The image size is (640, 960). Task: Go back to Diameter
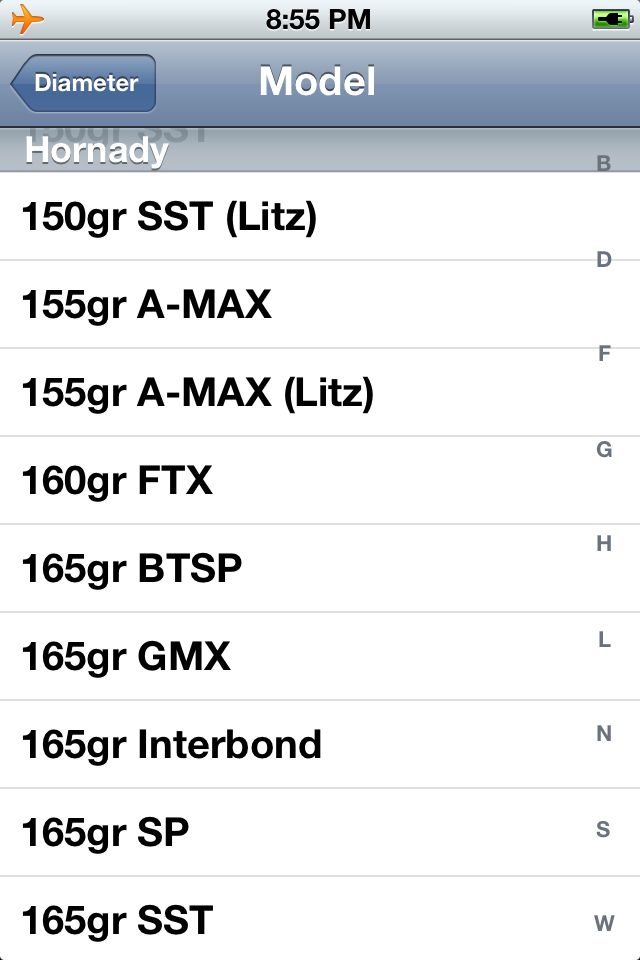point(85,83)
